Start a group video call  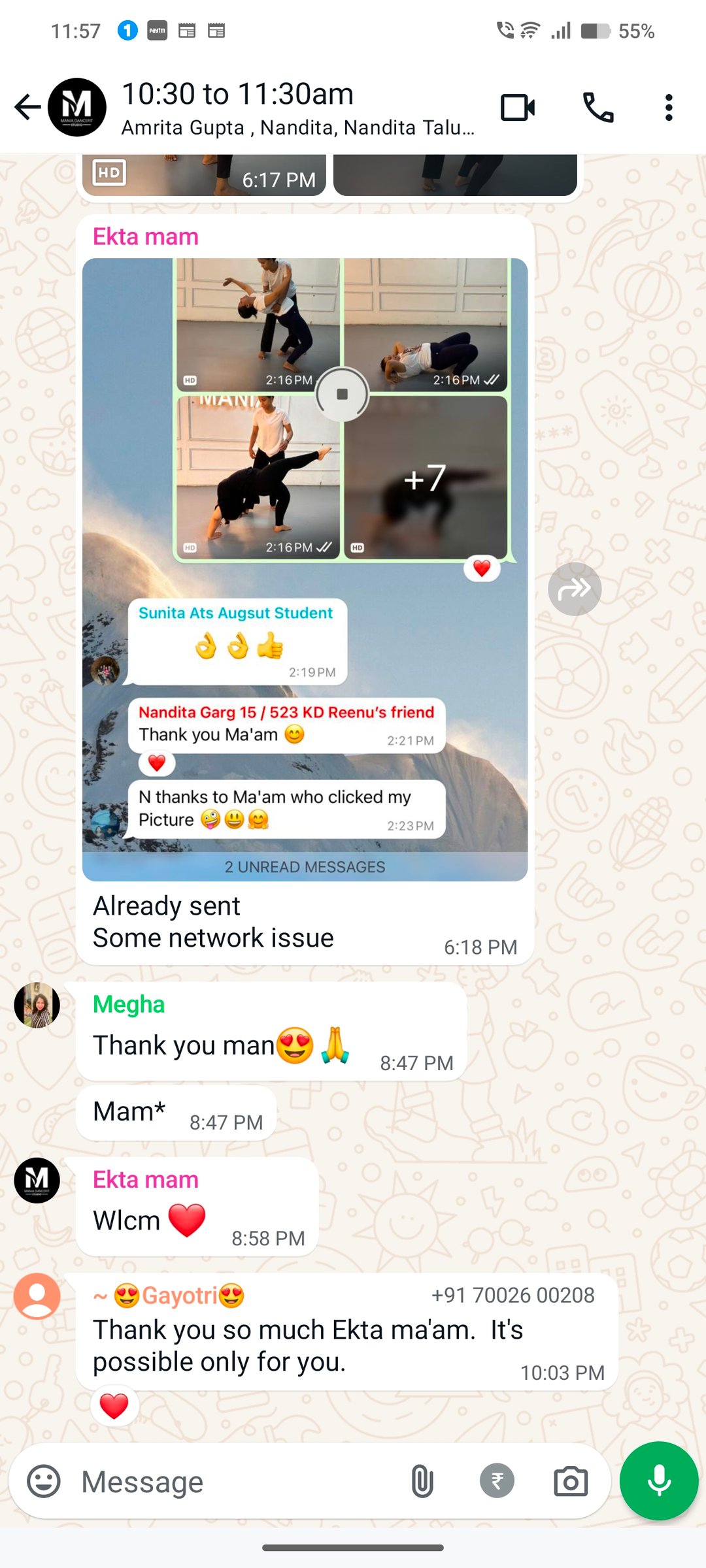pos(518,107)
